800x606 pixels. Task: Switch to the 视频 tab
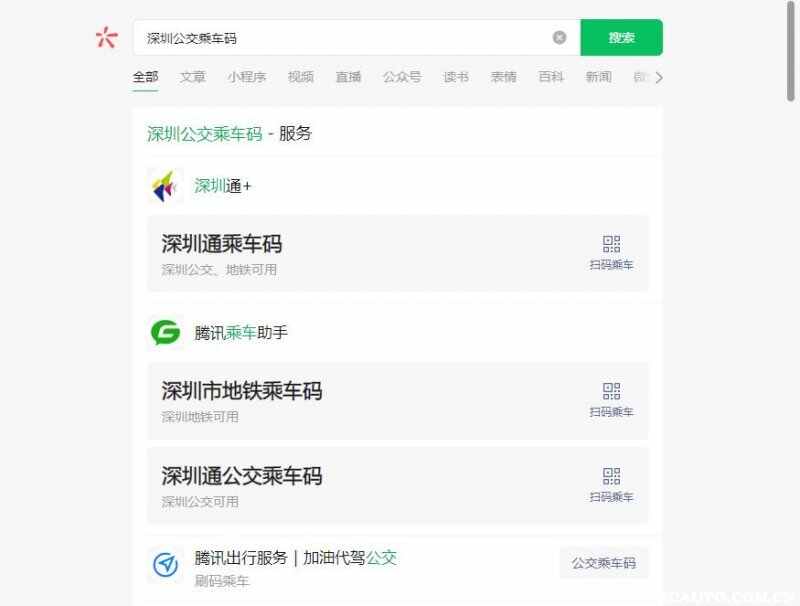300,77
